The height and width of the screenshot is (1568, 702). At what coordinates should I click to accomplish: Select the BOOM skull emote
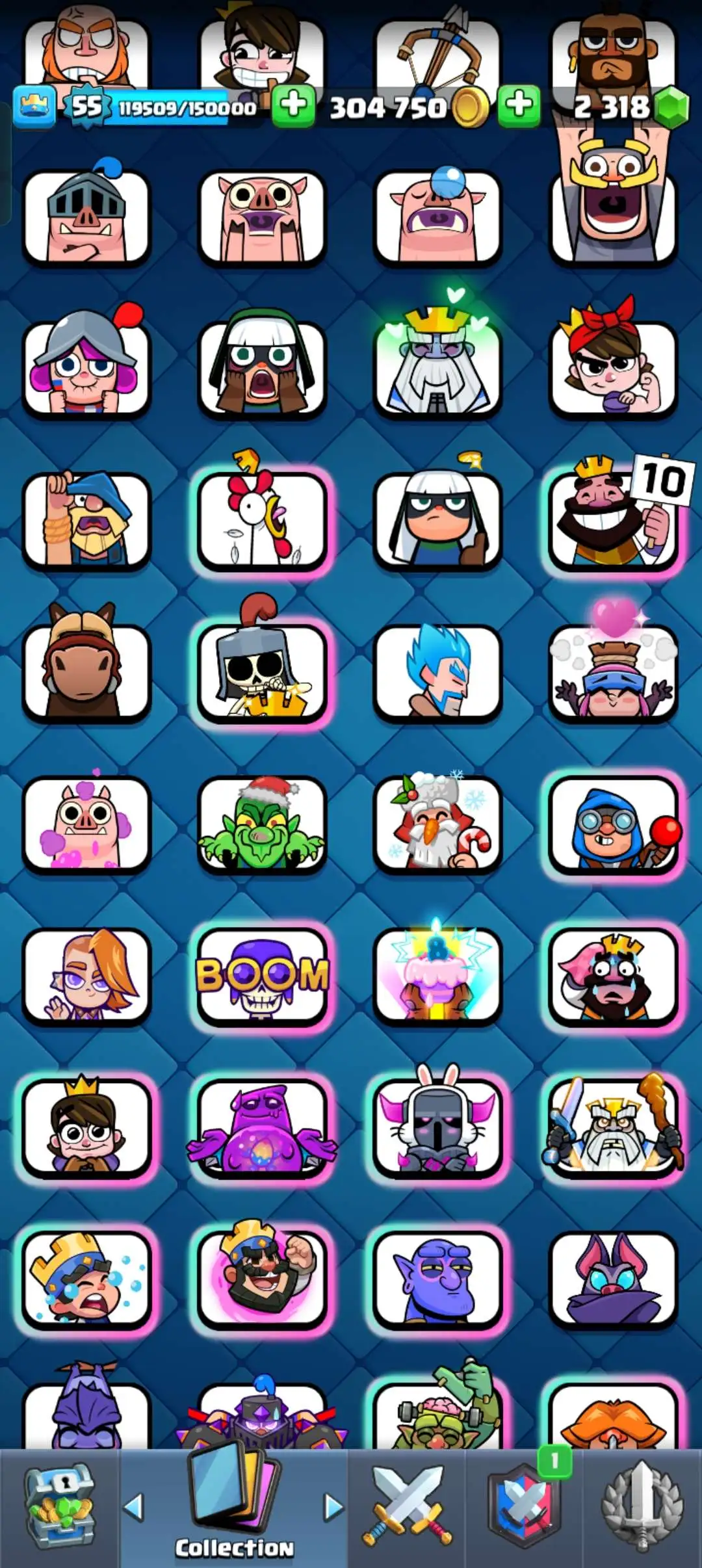[x=263, y=976]
